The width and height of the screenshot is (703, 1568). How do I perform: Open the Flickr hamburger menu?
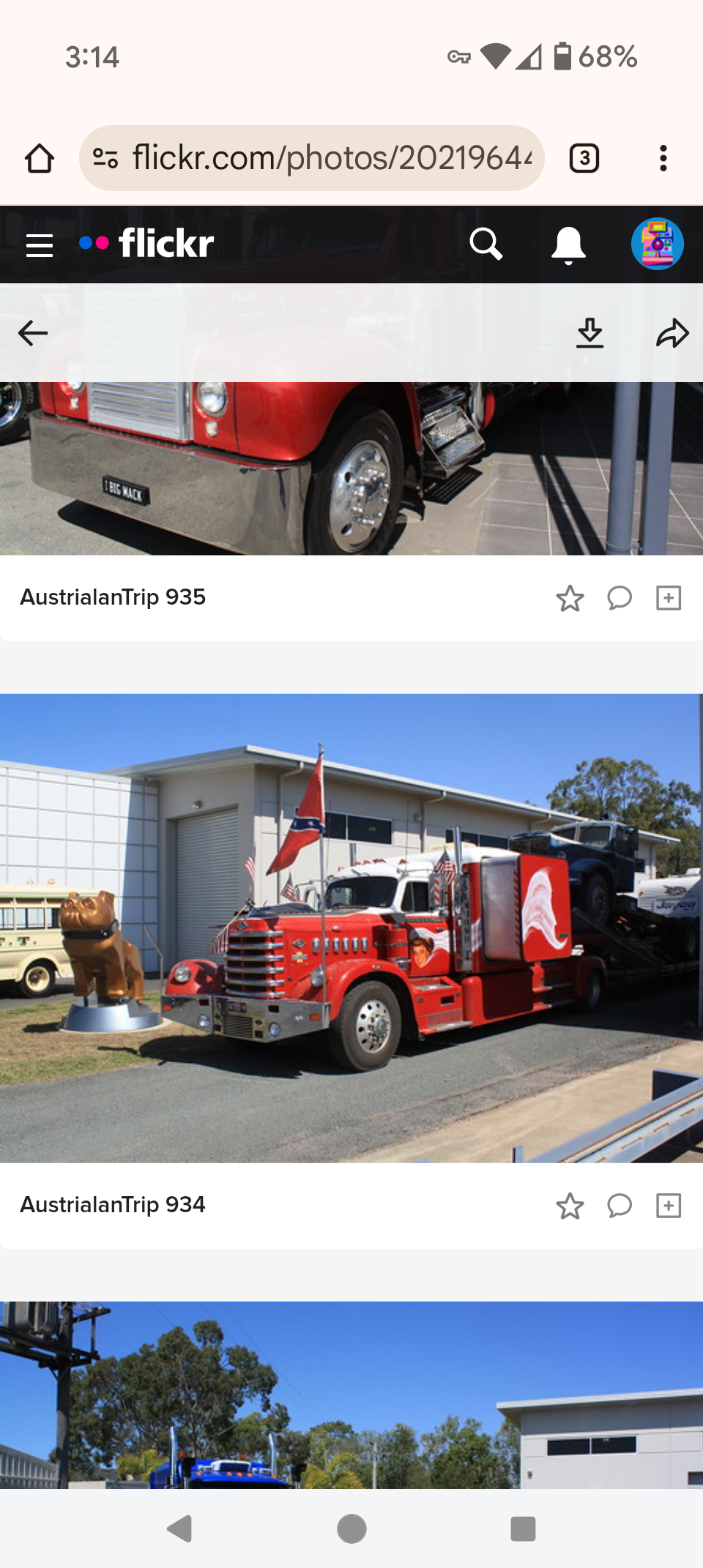[x=40, y=245]
